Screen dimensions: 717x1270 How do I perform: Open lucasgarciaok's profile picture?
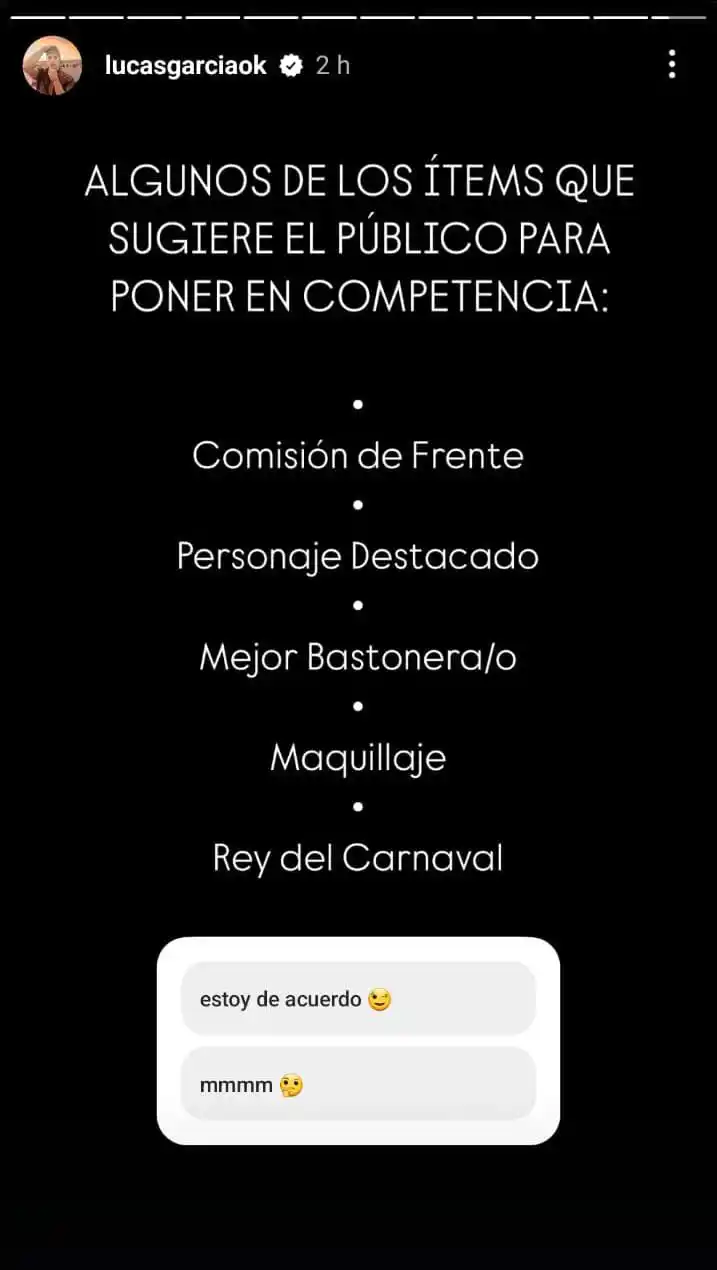tap(52, 66)
